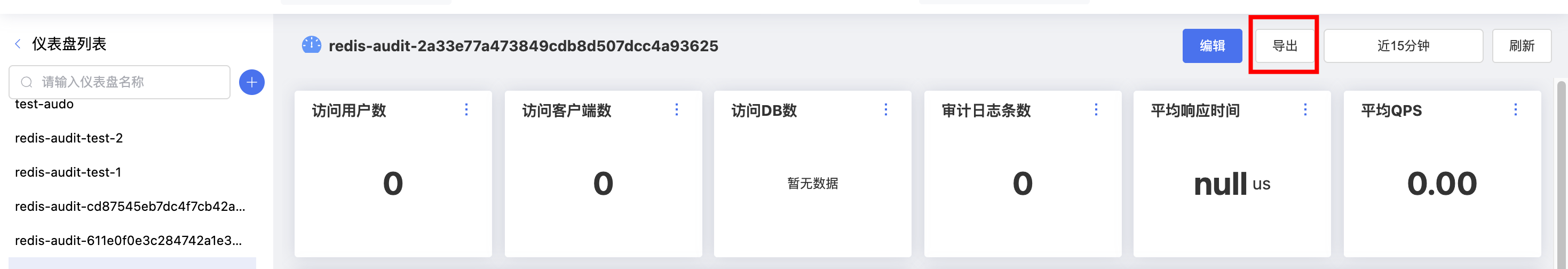
Task: Go back from the 仪表盘列表 panel
Action: (x=18, y=44)
